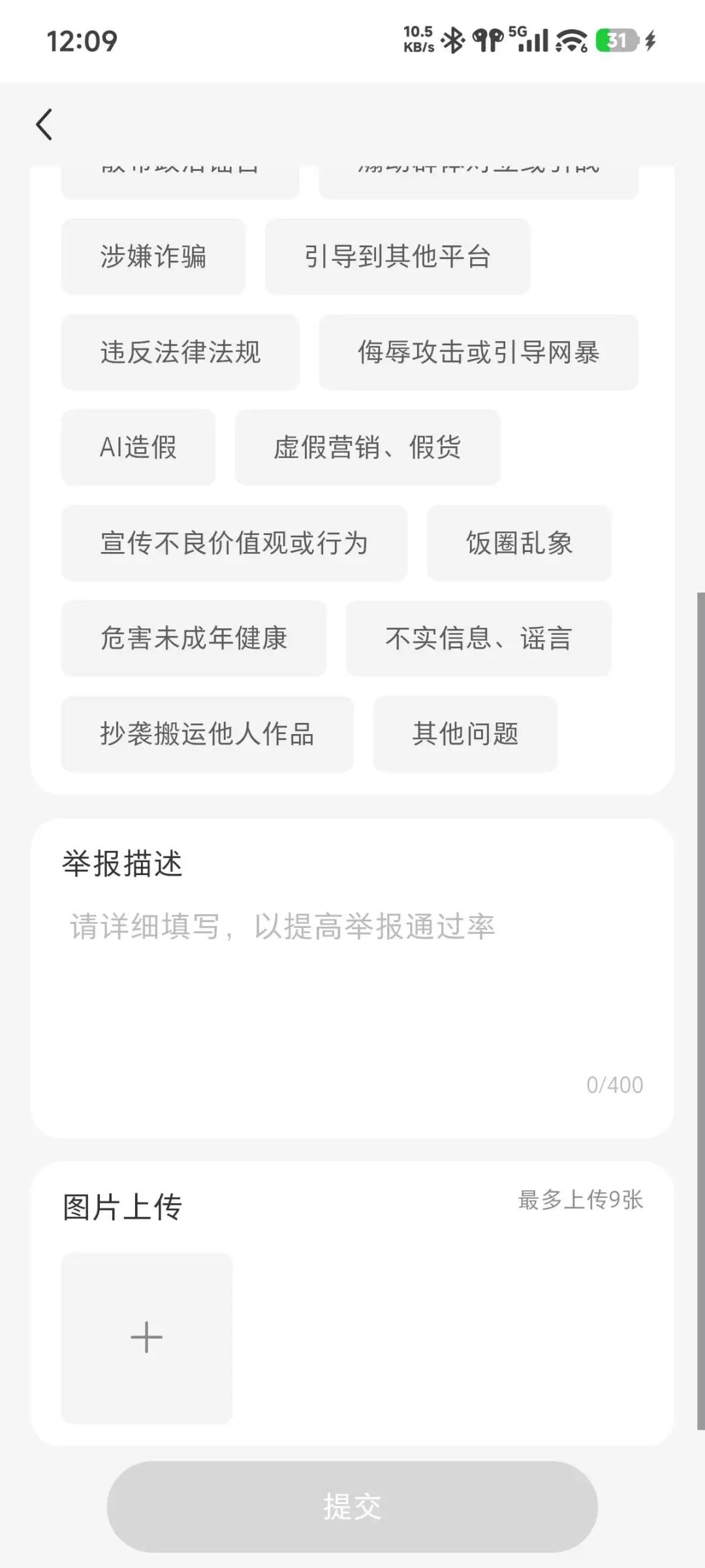Select the AI造假 chip
Image resolution: width=705 pixels, height=1568 pixels.
(x=138, y=448)
